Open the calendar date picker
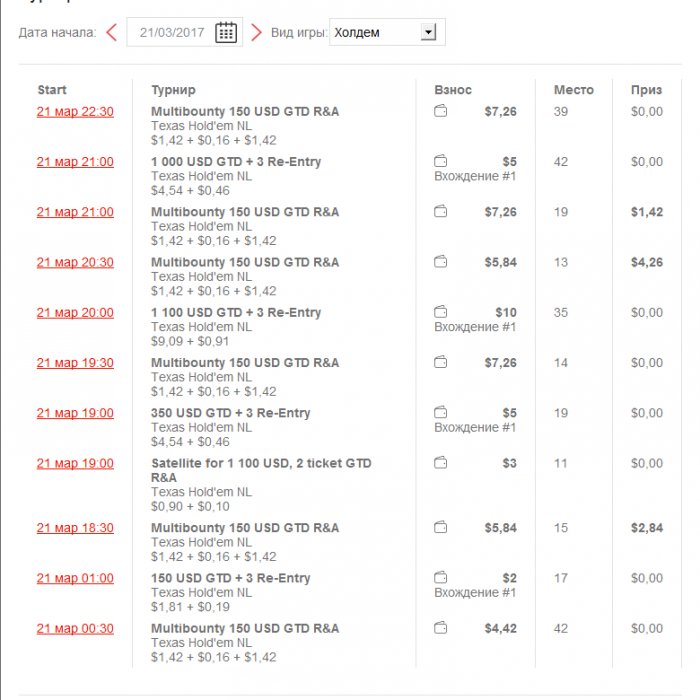The width and height of the screenshot is (700, 700). 226,32
